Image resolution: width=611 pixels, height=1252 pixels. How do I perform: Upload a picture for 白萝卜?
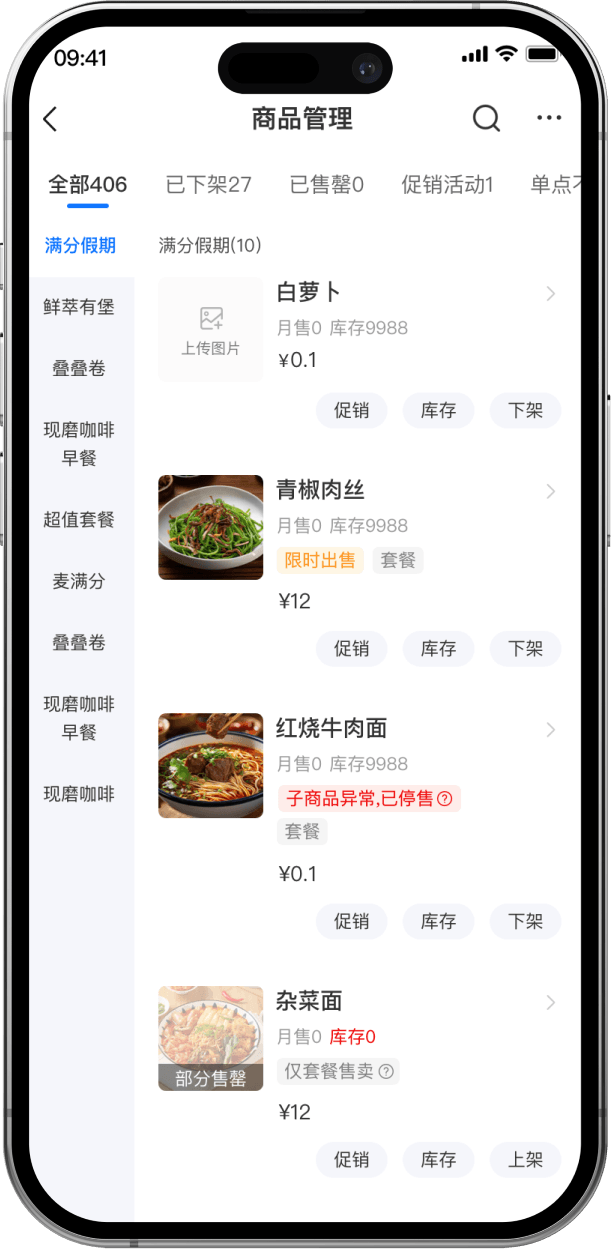[x=210, y=330]
